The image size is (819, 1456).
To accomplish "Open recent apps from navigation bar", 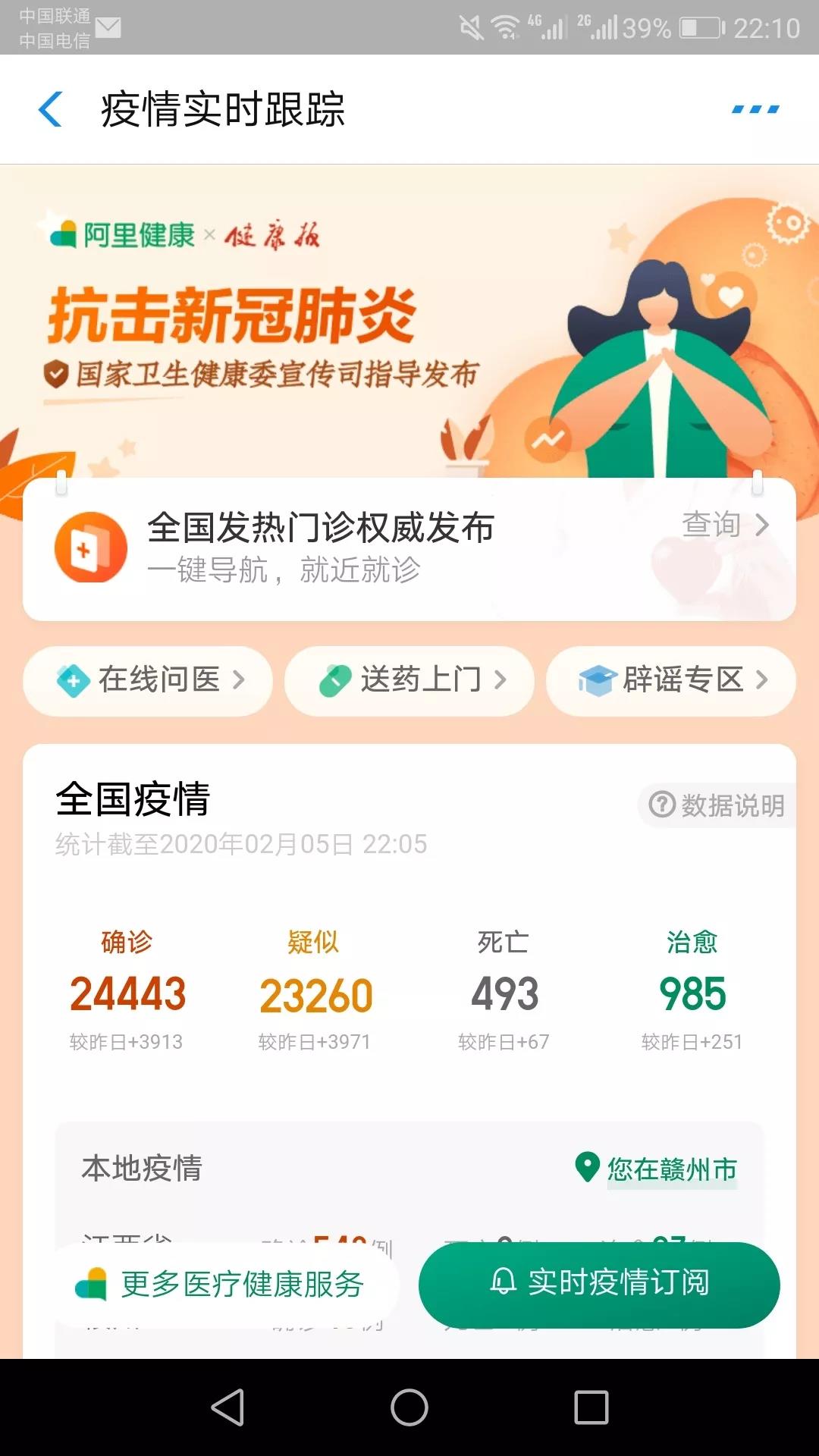I will 591,1407.
